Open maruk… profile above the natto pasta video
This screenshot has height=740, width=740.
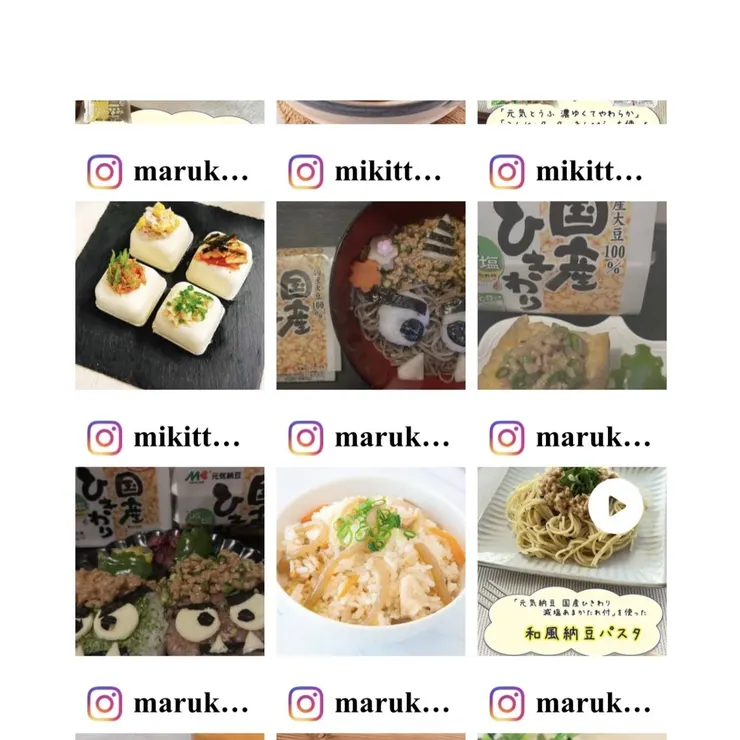572,438
